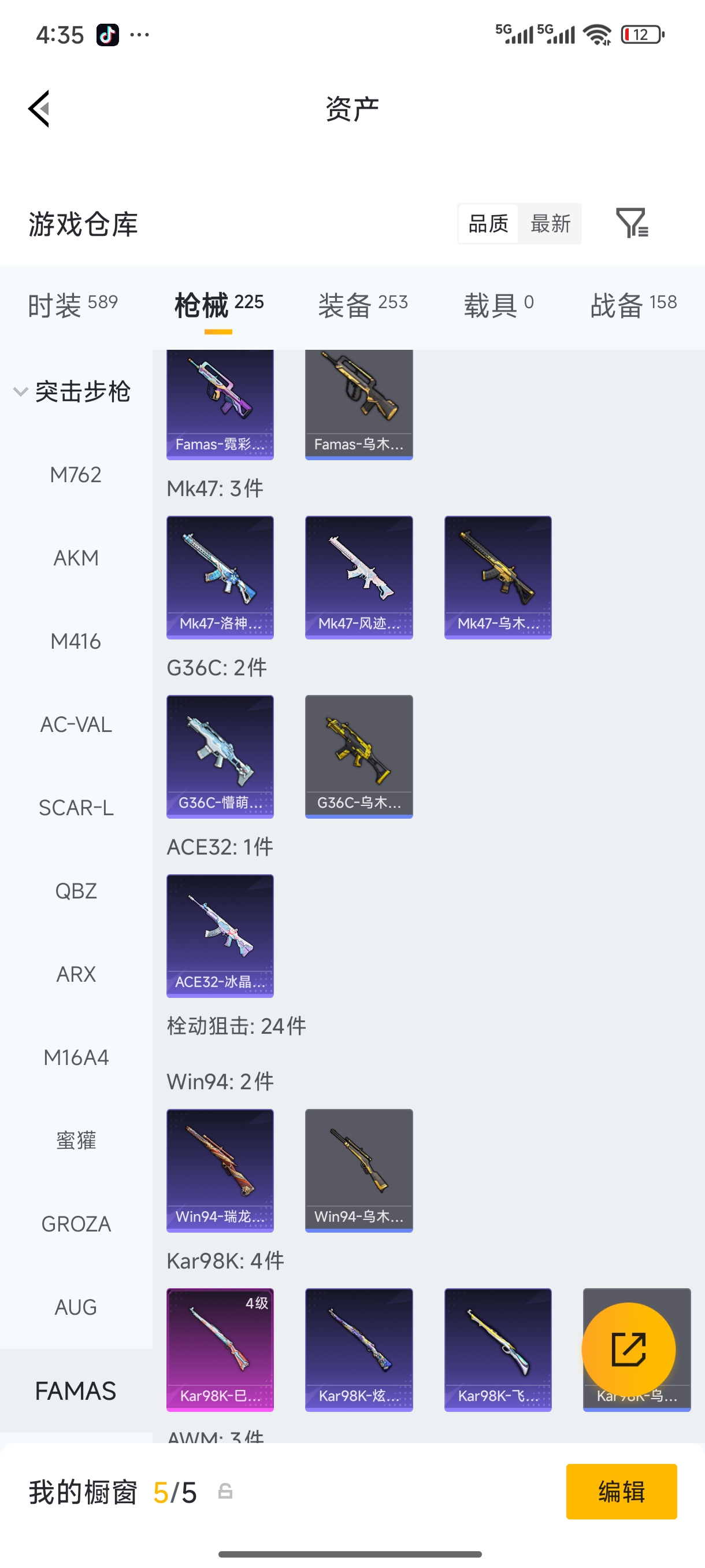Open the Mk47-洛神 skin tile
705x1568 pixels.
(220, 577)
